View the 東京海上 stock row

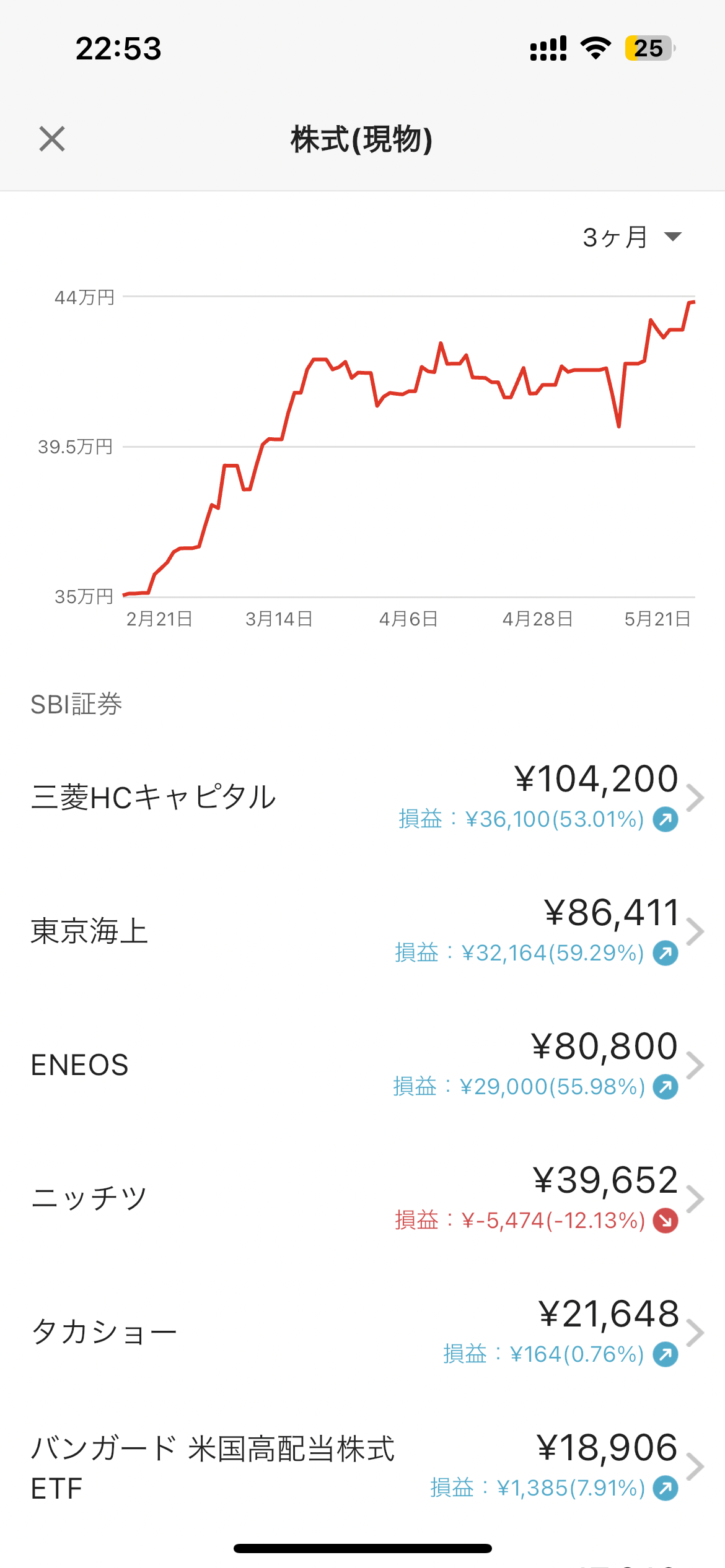coord(362,931)
